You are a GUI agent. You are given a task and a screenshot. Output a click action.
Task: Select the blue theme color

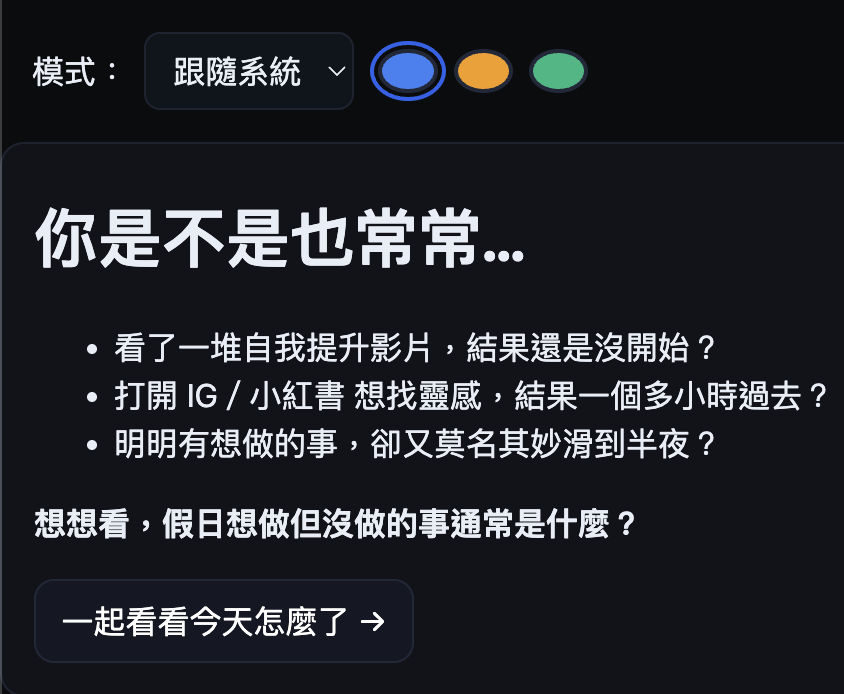[x=407, y=71]
